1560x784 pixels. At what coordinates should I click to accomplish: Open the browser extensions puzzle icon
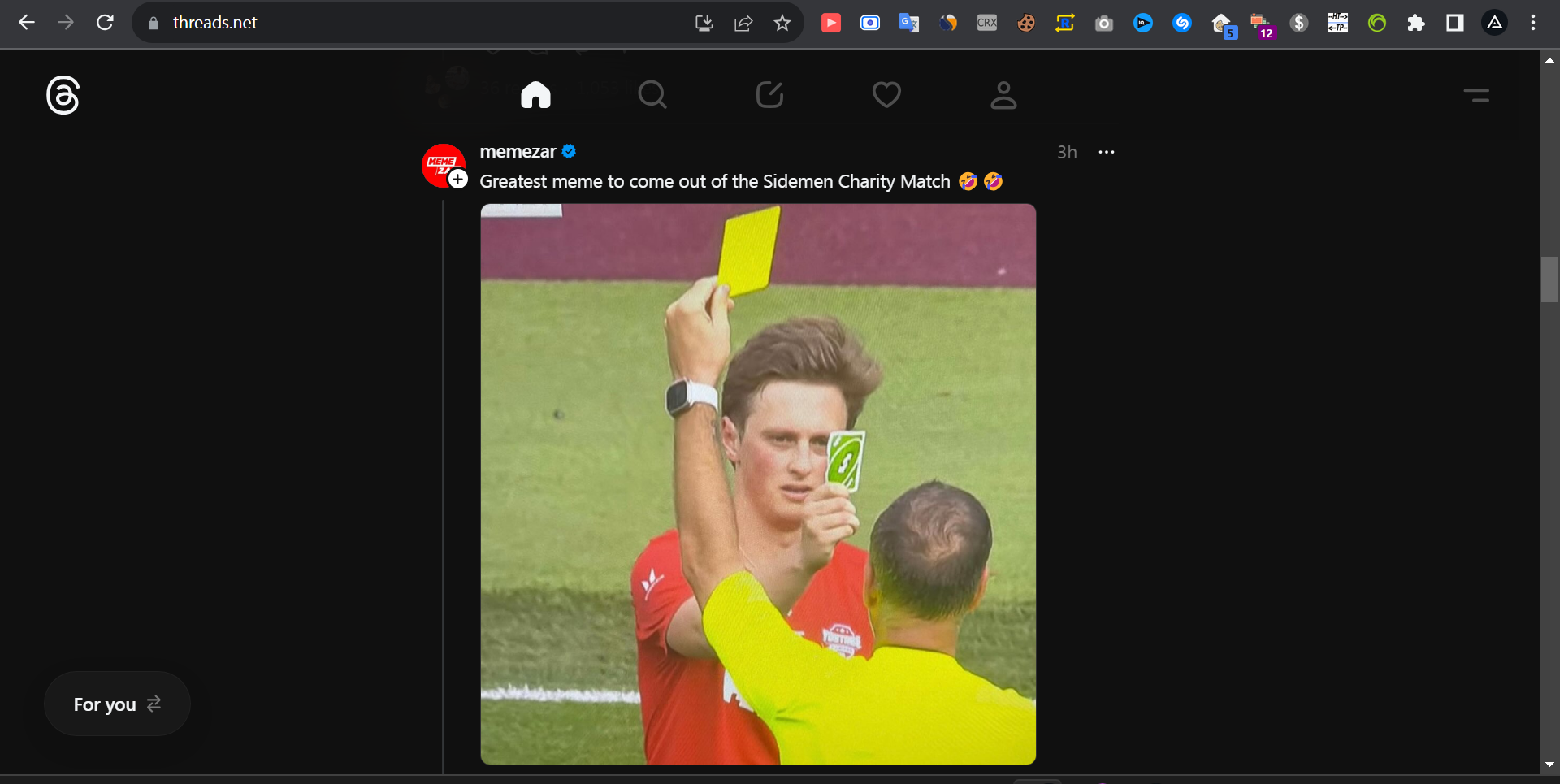click(1415, 23)
